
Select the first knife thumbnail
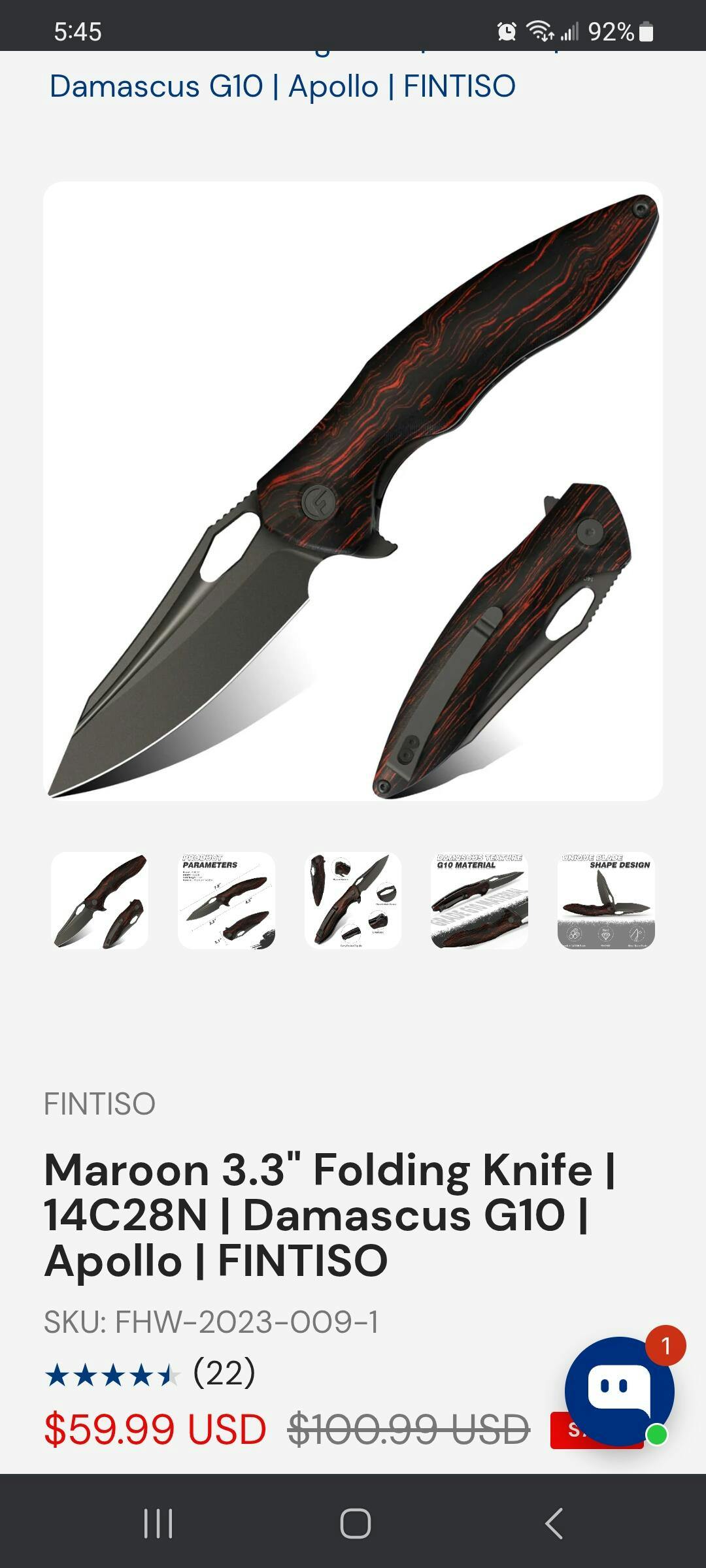(x=100, y=900)
